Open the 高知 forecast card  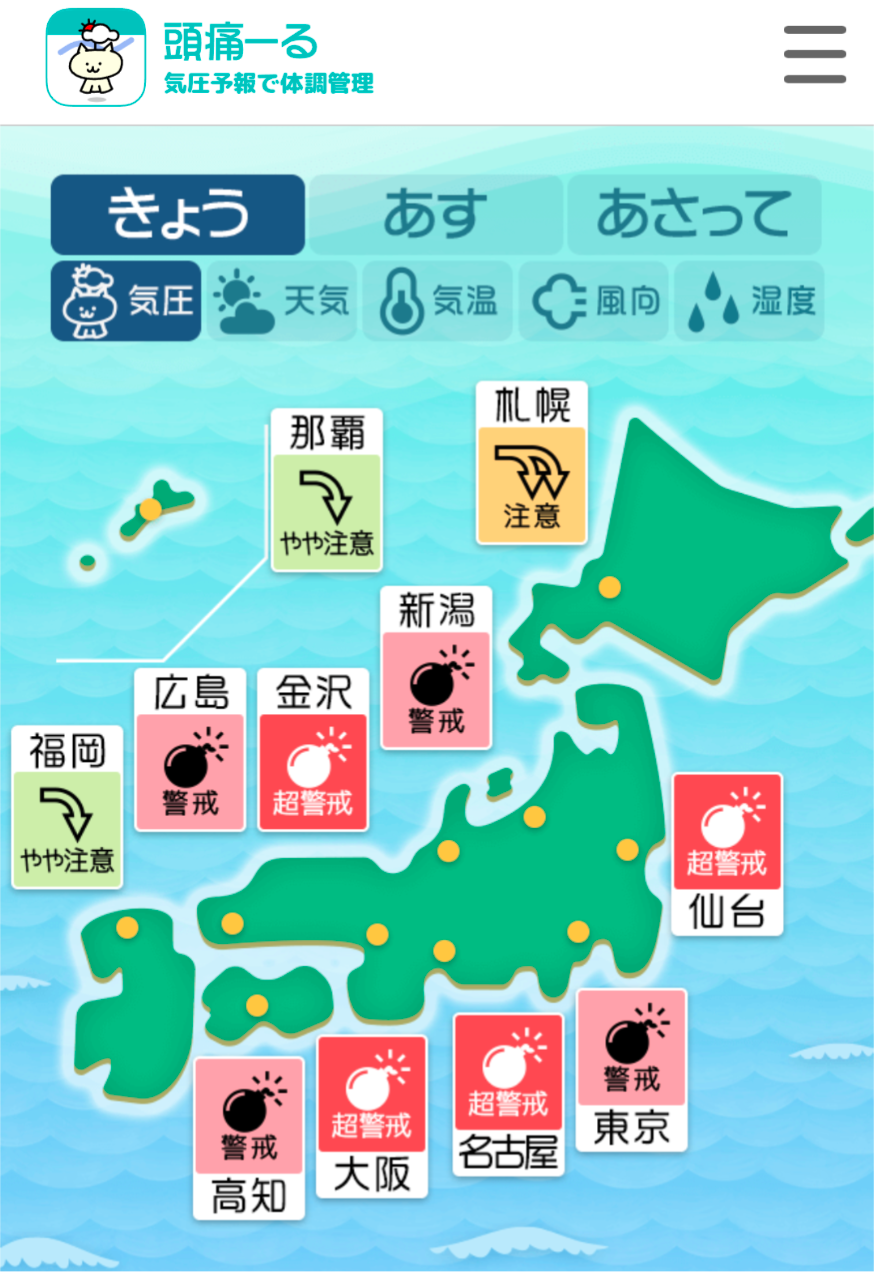pos(249,1137)
